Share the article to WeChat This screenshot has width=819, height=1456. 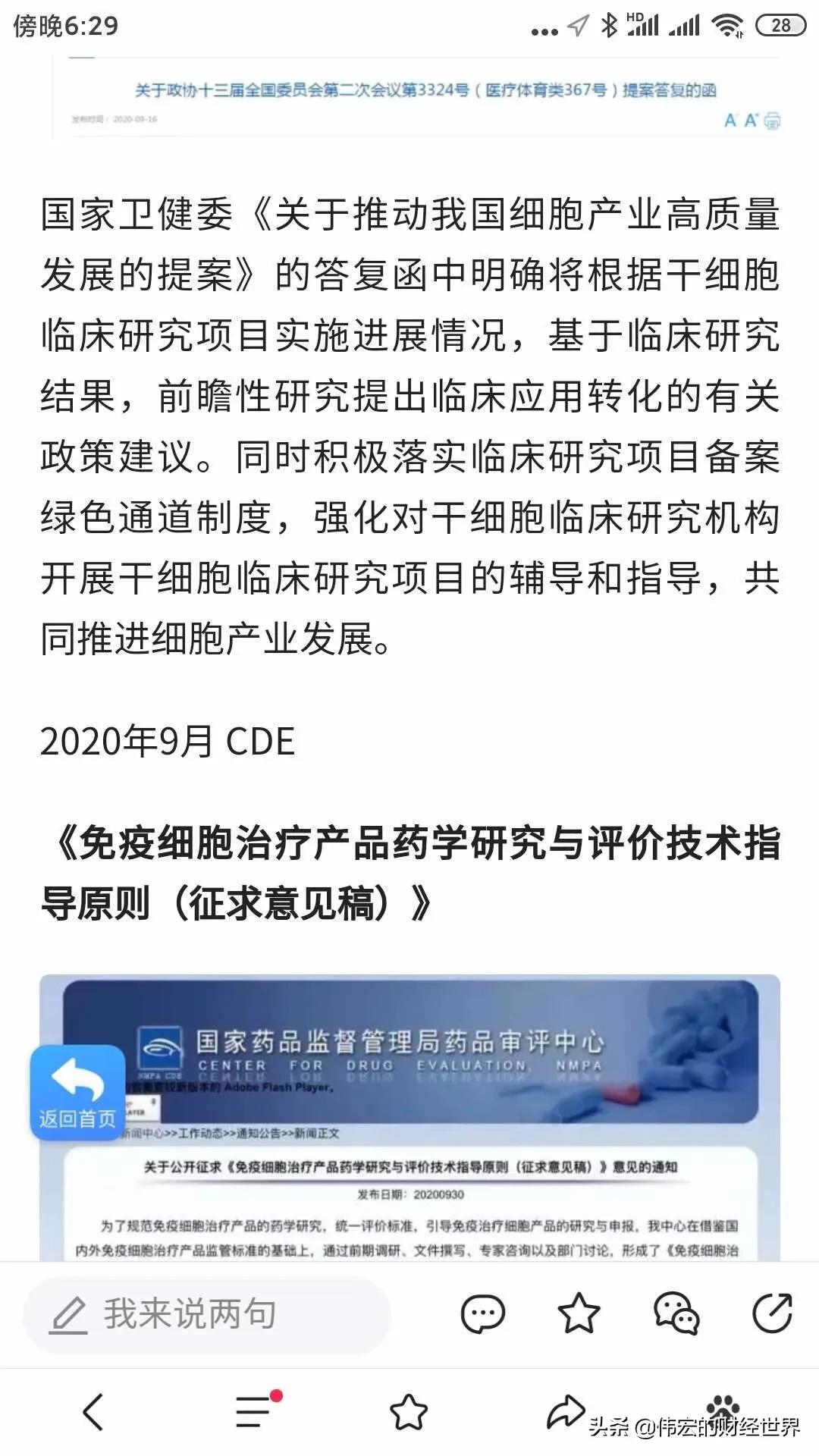tap(676, 1313)
